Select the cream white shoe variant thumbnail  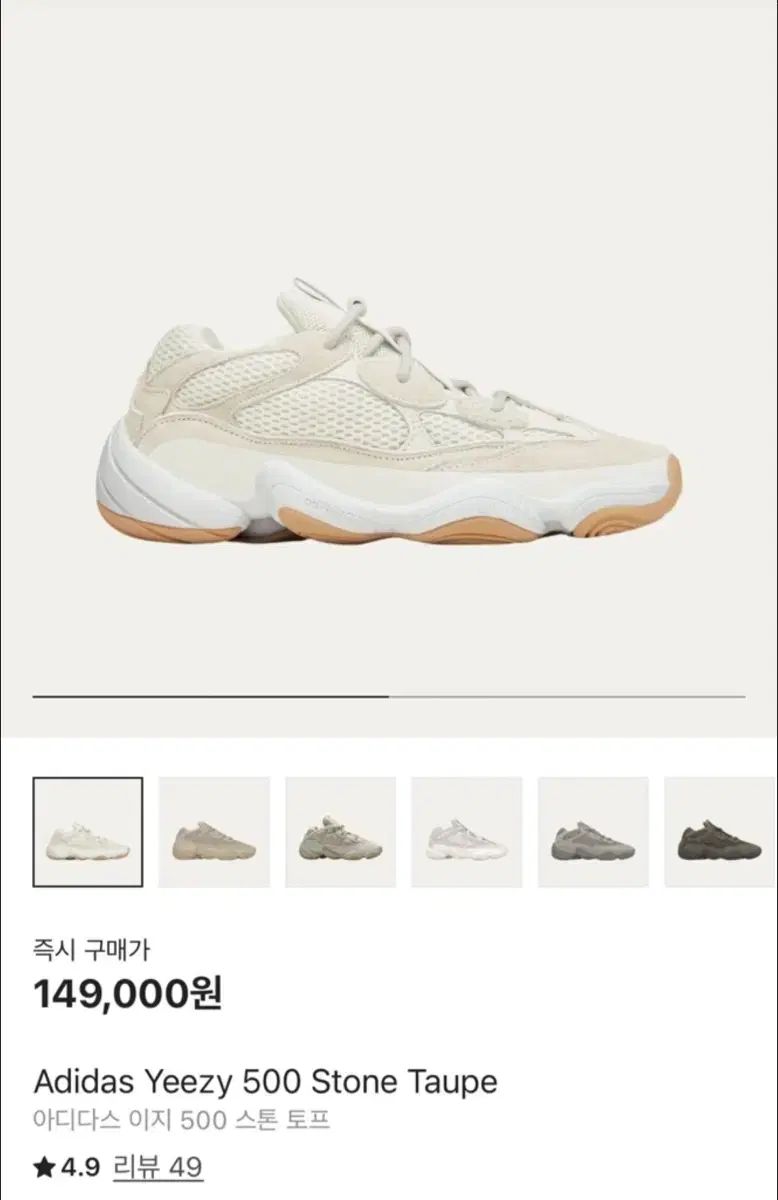[88, 832]
